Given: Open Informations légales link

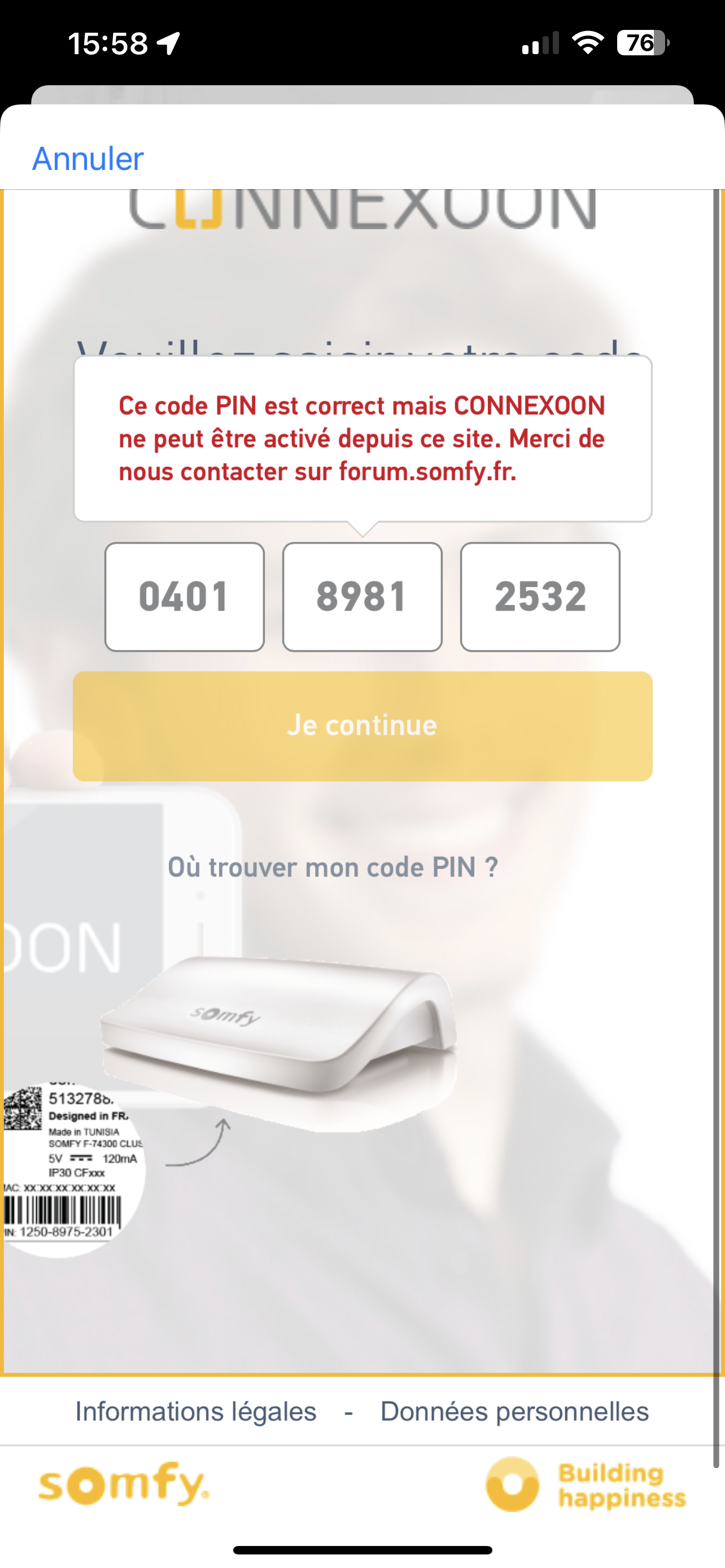Looking at the screenshot, I should [x=195, y=1411].
